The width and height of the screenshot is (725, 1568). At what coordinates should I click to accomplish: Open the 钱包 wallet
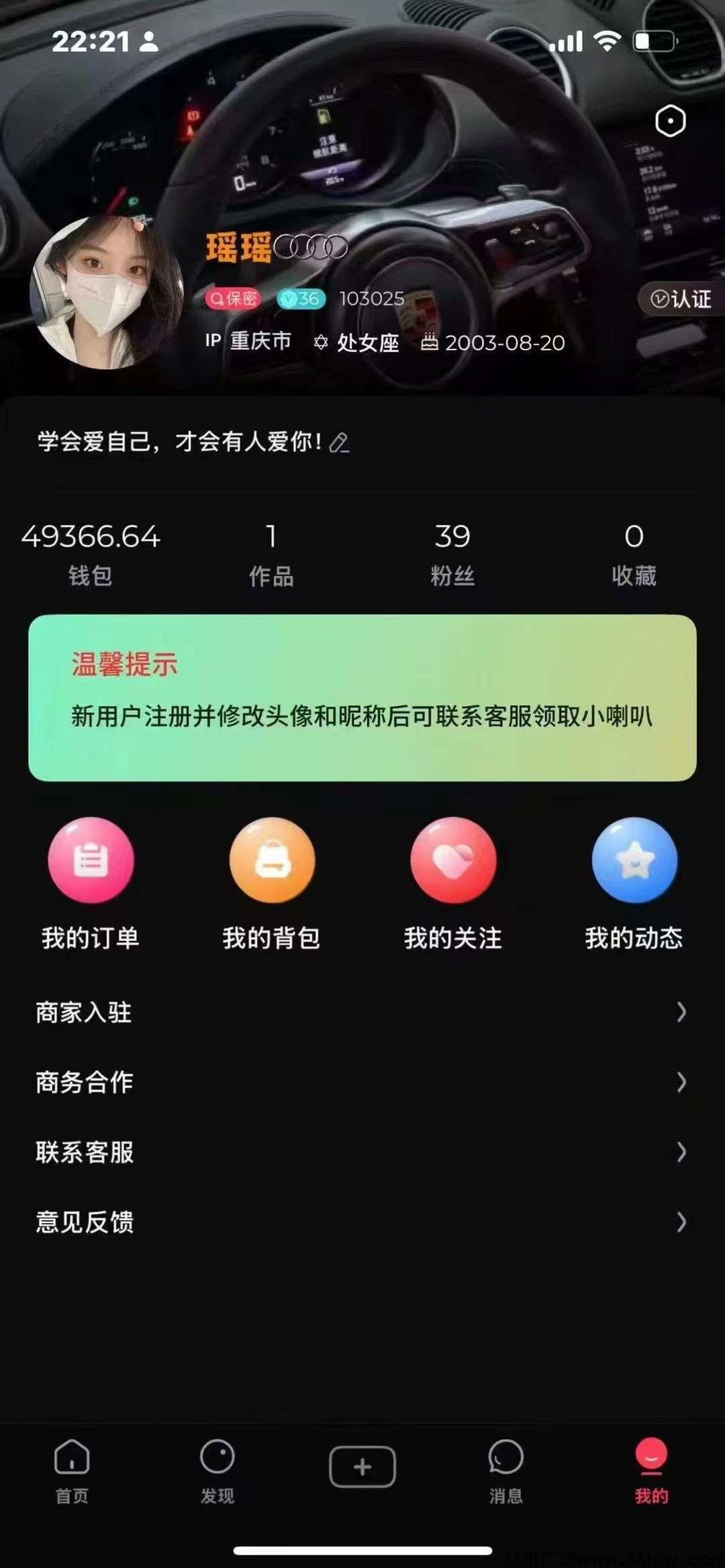click(x=91, y=554)
